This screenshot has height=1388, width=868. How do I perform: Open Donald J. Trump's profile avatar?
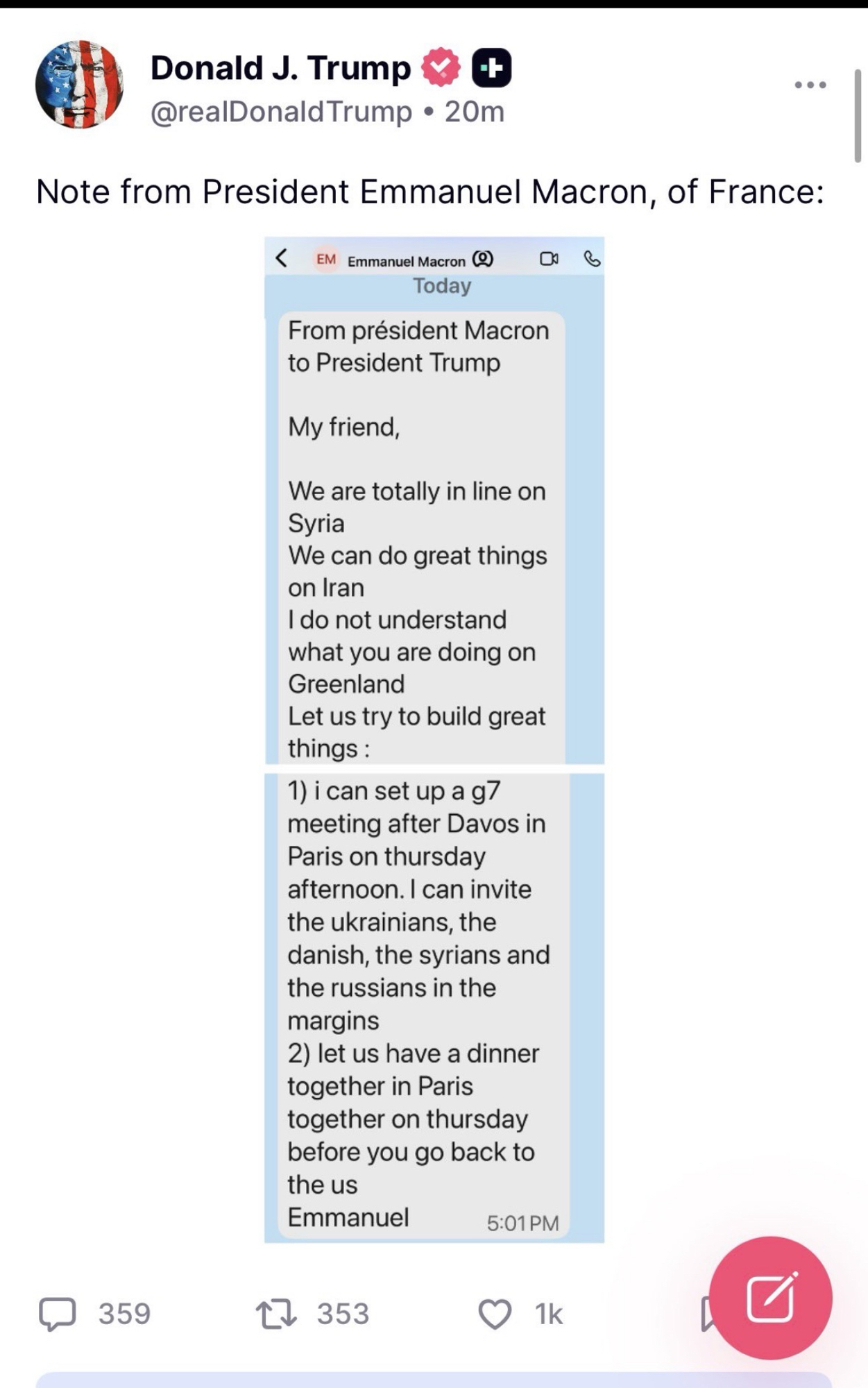point(79,85)
